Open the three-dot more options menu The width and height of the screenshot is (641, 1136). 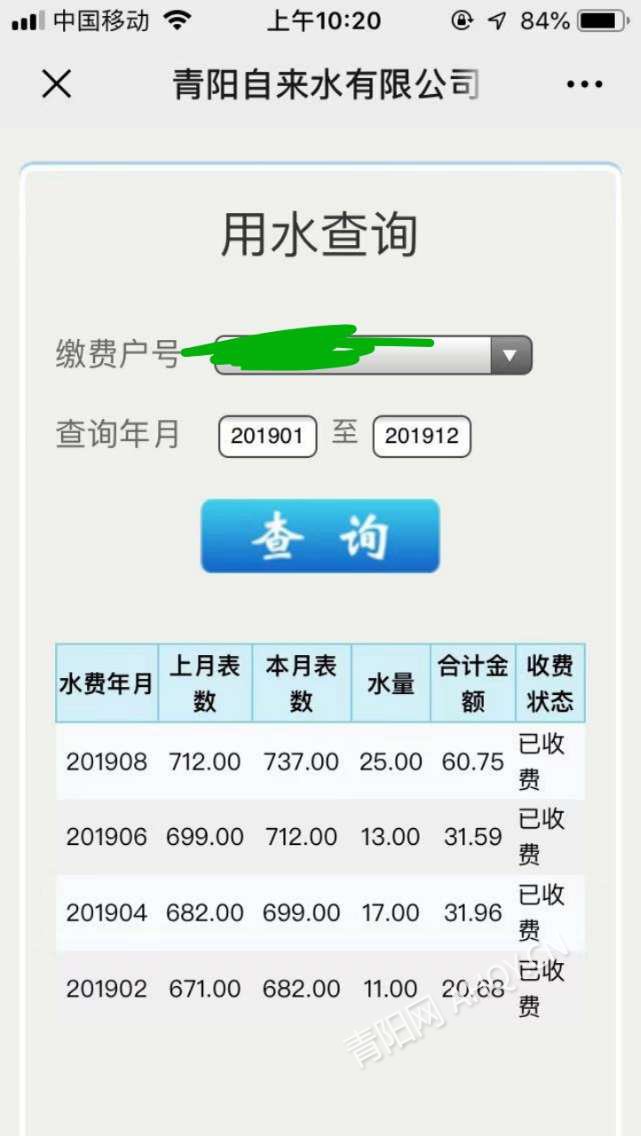tap(584, 85)
